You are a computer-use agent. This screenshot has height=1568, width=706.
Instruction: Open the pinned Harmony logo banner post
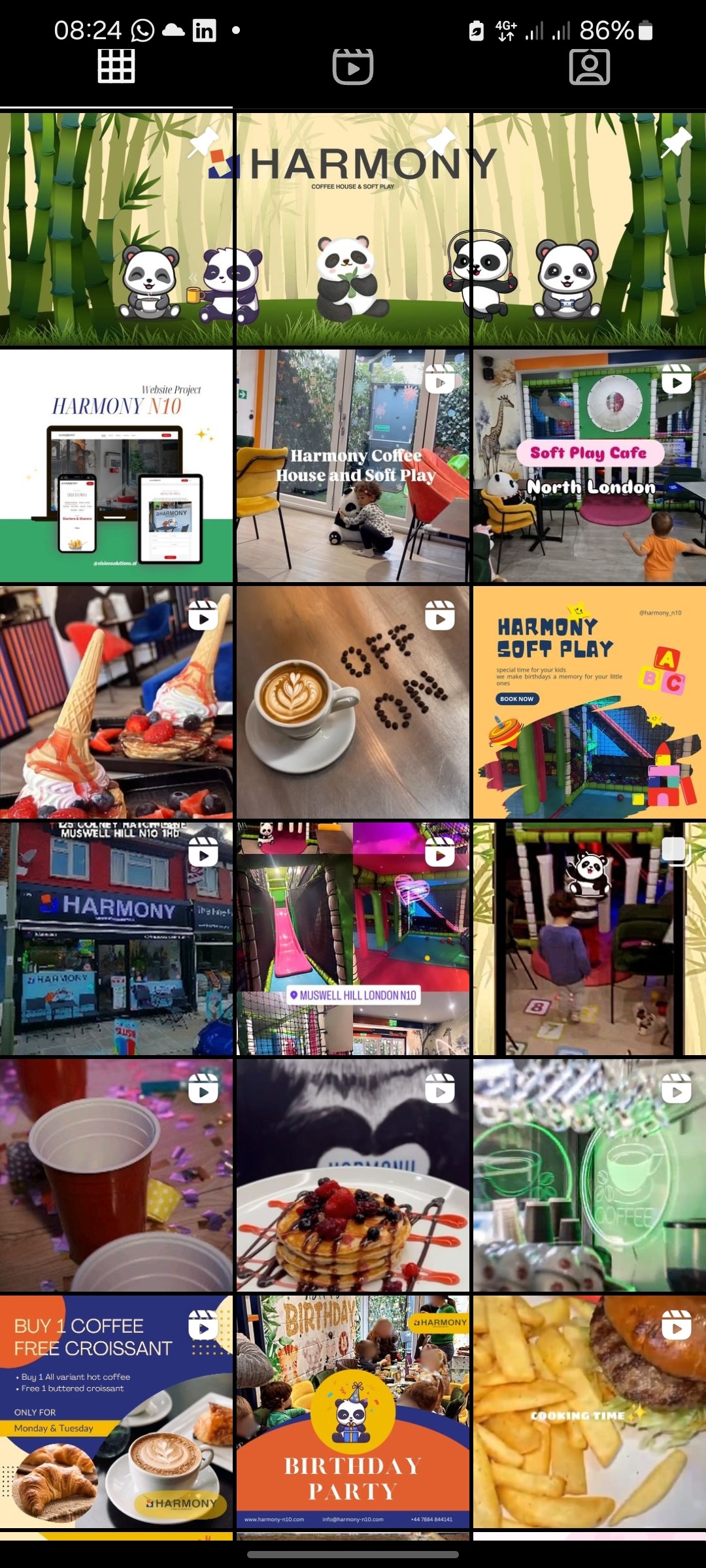(353, 229)
